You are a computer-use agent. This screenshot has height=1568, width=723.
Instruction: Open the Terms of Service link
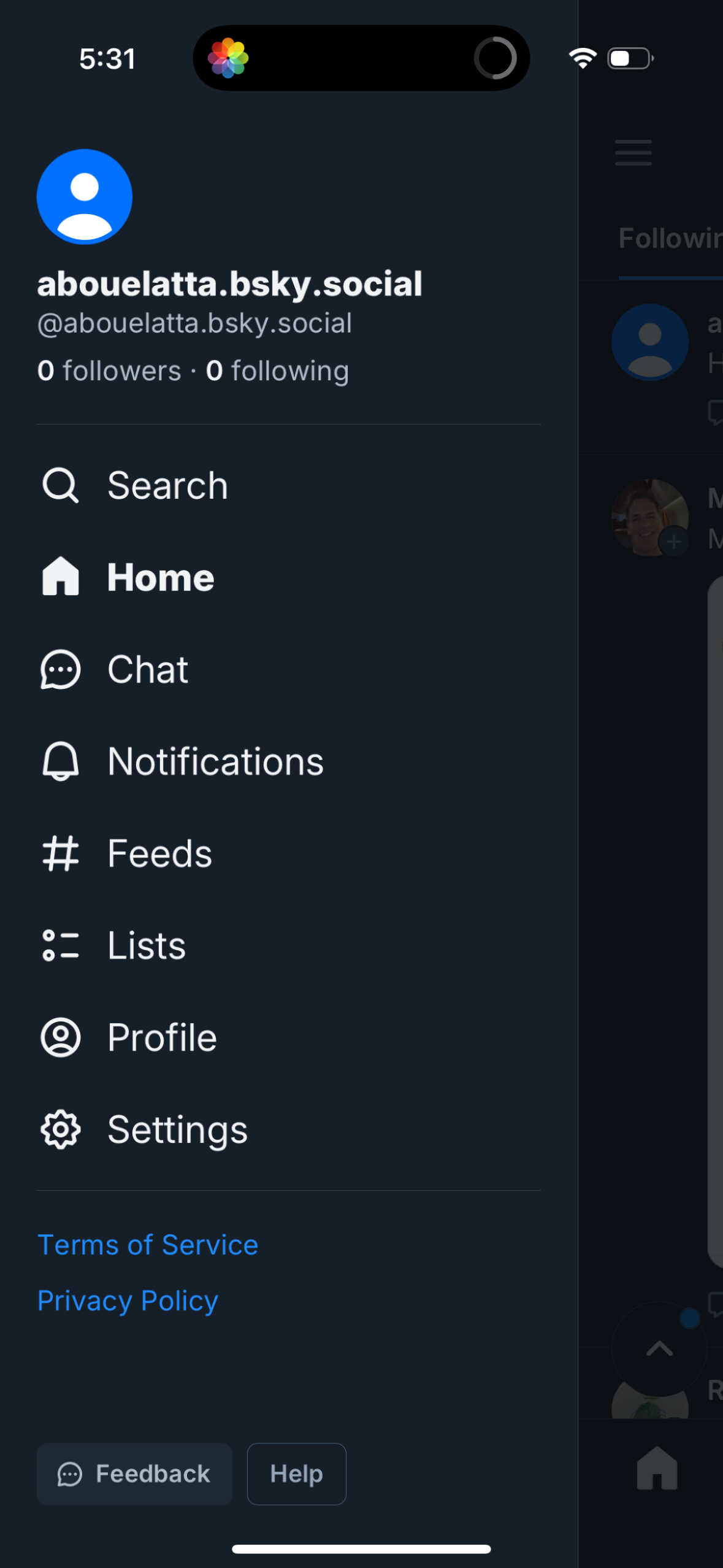pyautogui.click(x=147, y=1244)
